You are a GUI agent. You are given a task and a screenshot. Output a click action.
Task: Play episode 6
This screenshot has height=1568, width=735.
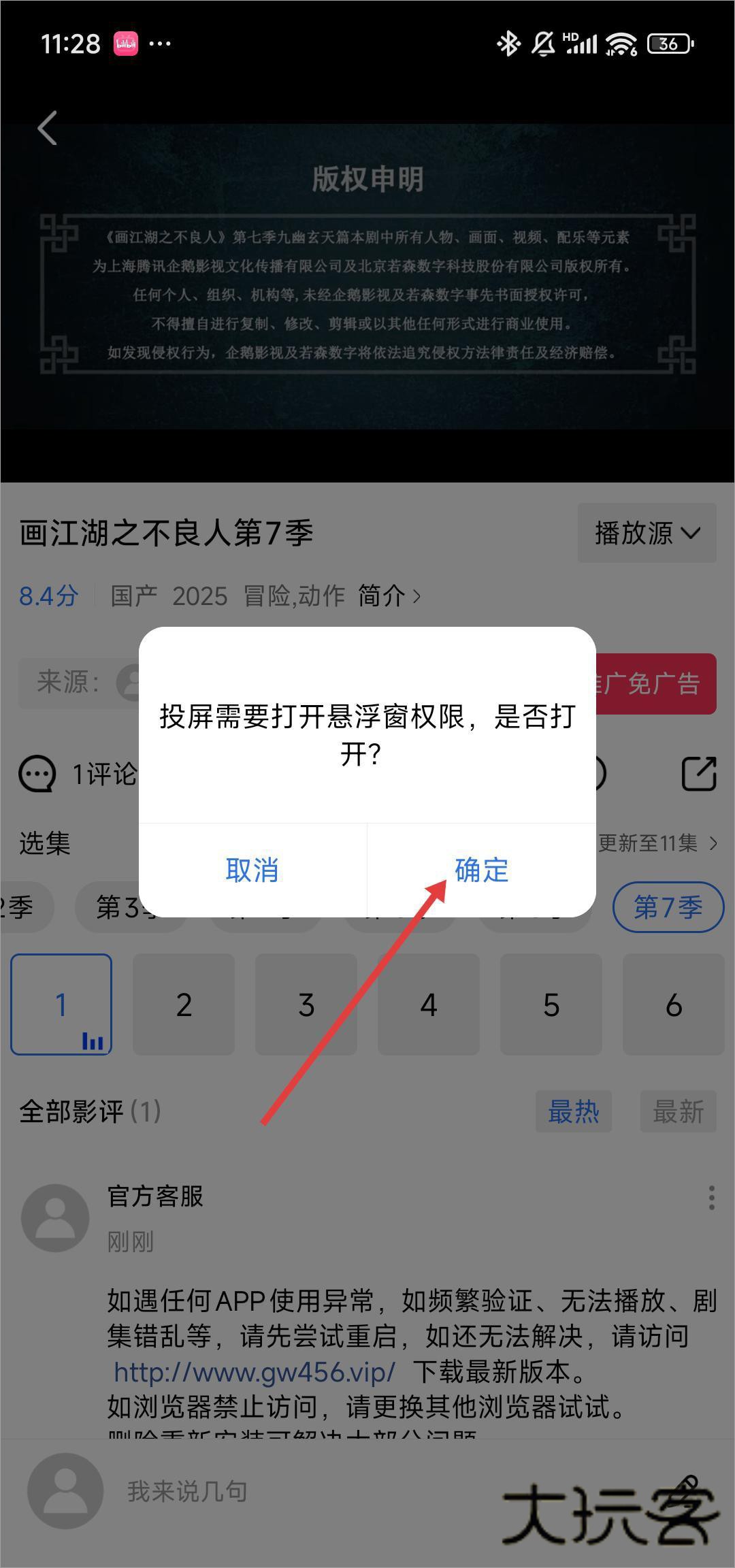(x=673, y=1004)
